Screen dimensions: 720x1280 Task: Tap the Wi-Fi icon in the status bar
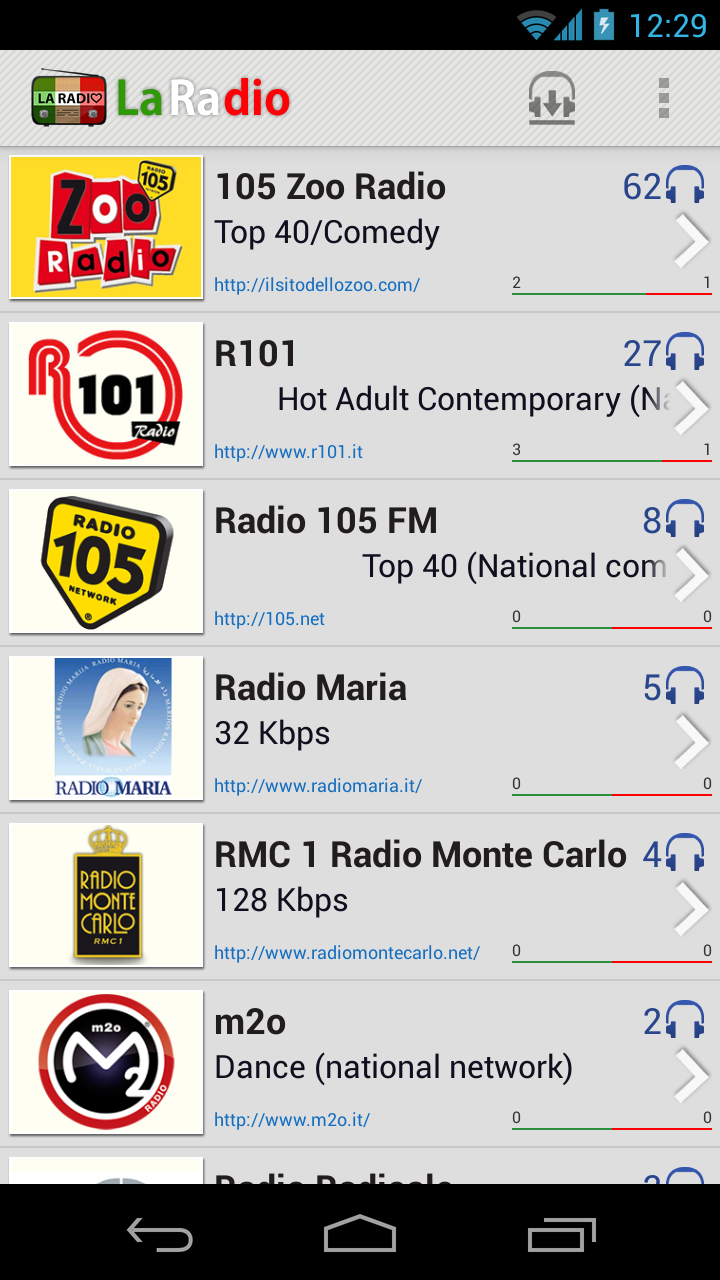(x=538, y=23)
